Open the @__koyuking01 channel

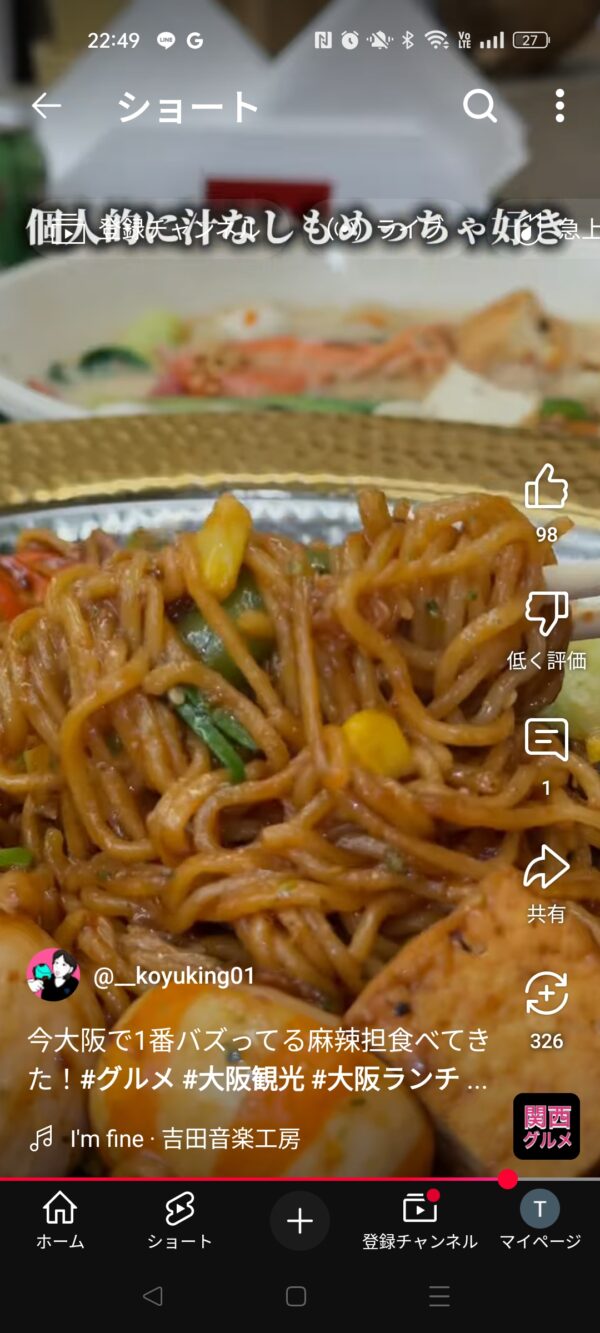point(173,976)
